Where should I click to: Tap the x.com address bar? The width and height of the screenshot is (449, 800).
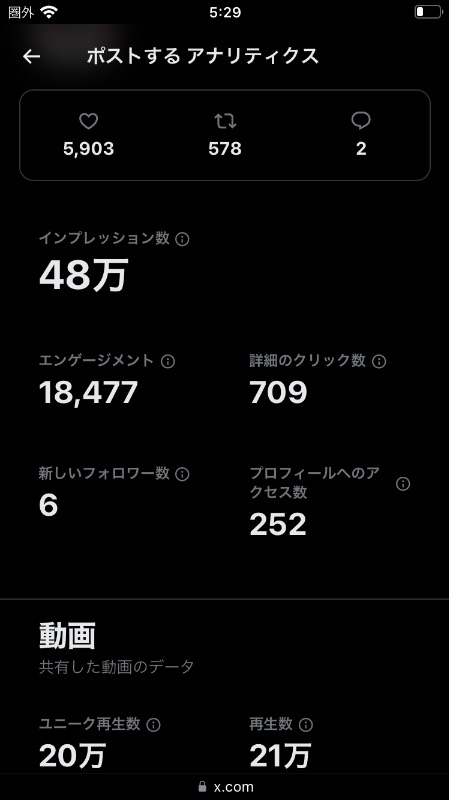pos(226,787)
